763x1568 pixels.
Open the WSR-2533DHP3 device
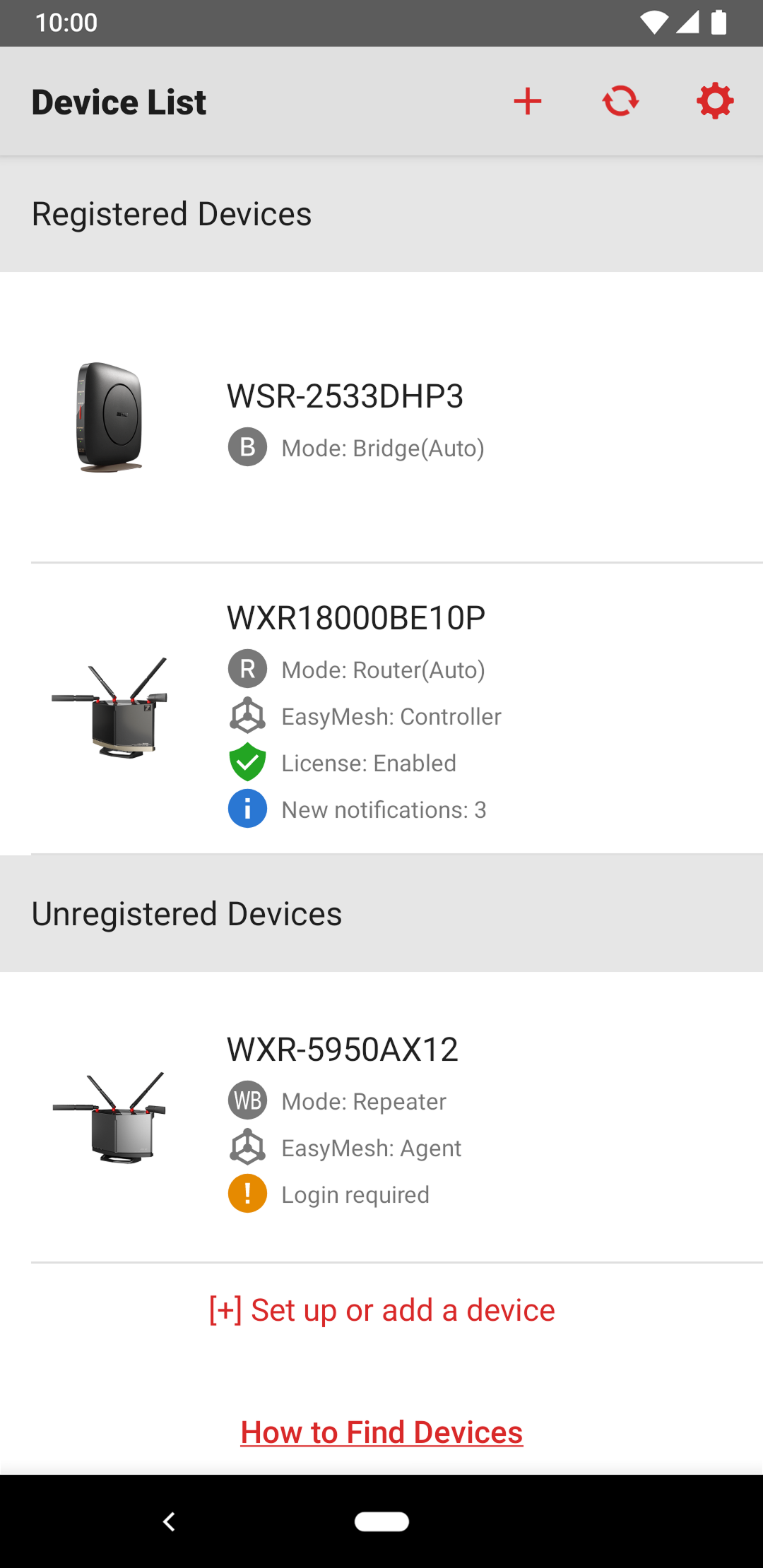click(381, 418)
